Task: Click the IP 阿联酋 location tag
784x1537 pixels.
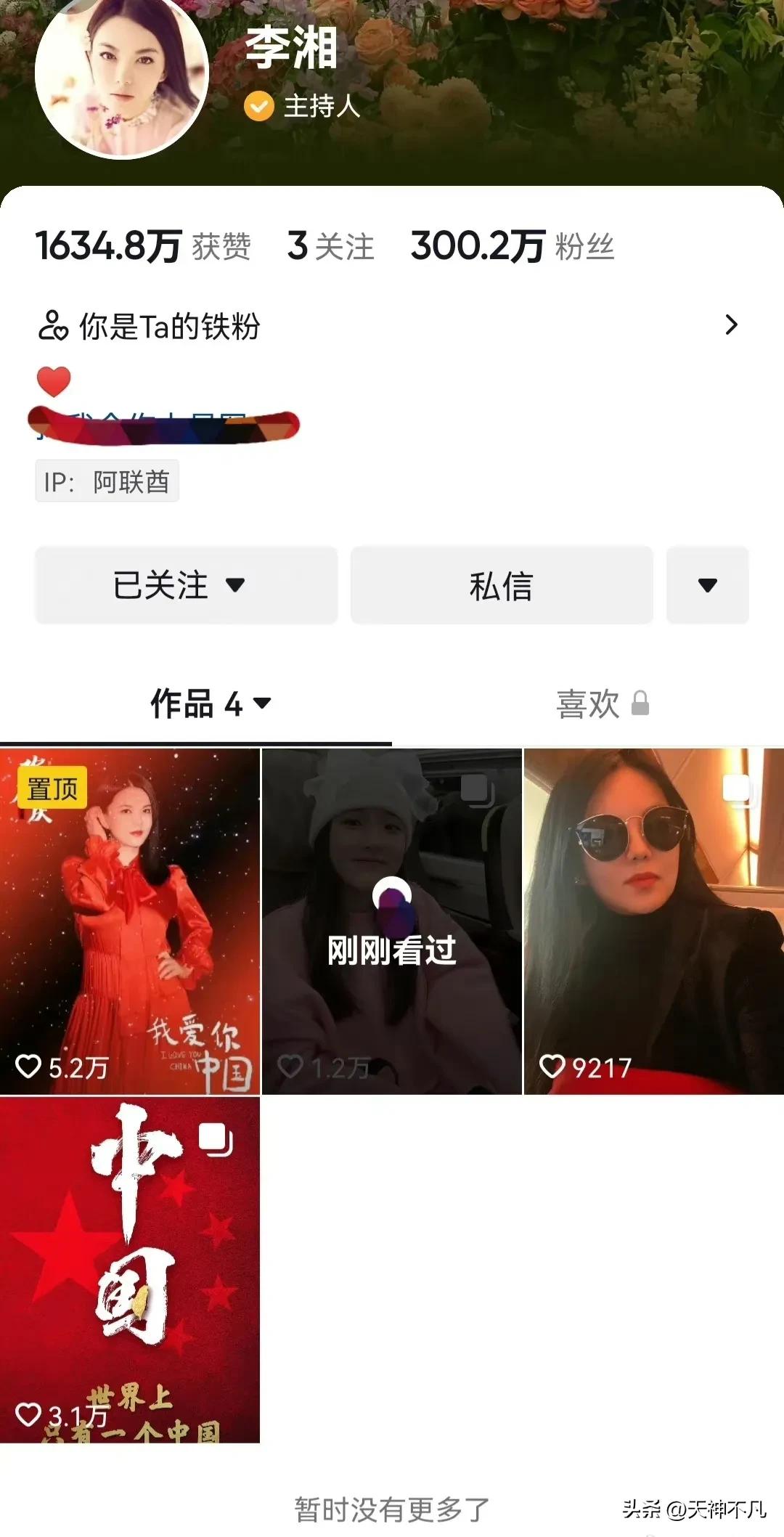Action: 107,481
